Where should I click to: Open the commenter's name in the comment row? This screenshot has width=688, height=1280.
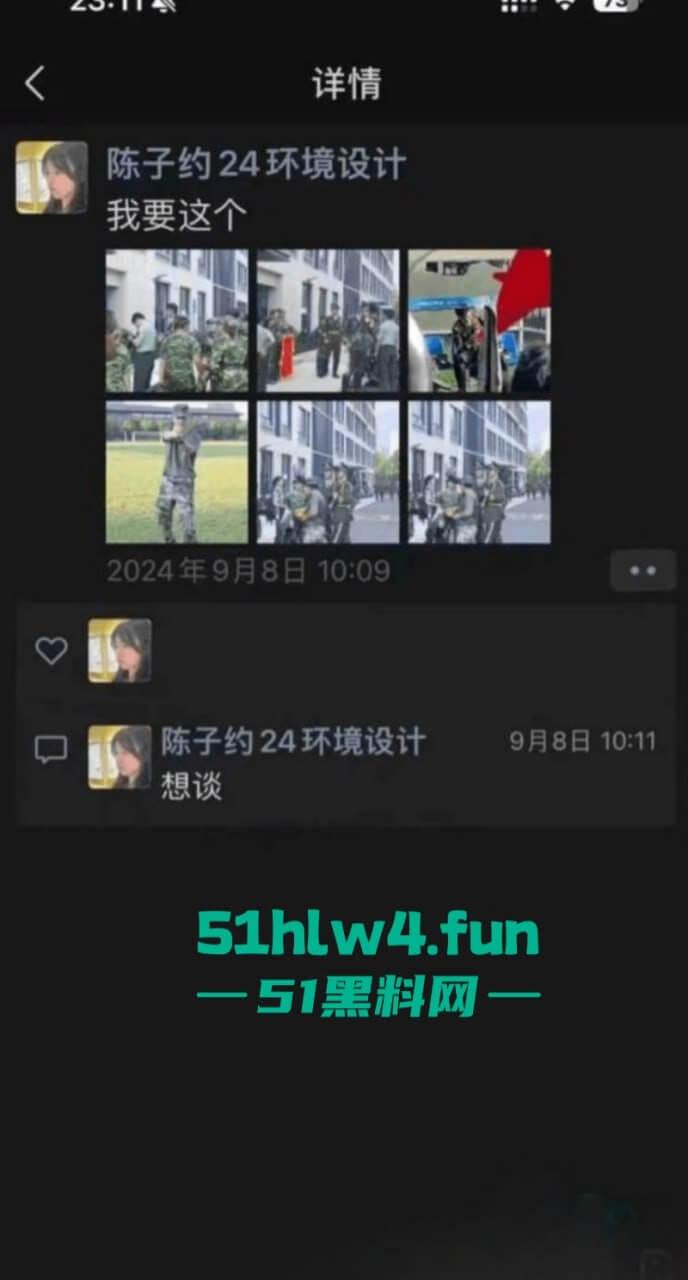(293, 741)
